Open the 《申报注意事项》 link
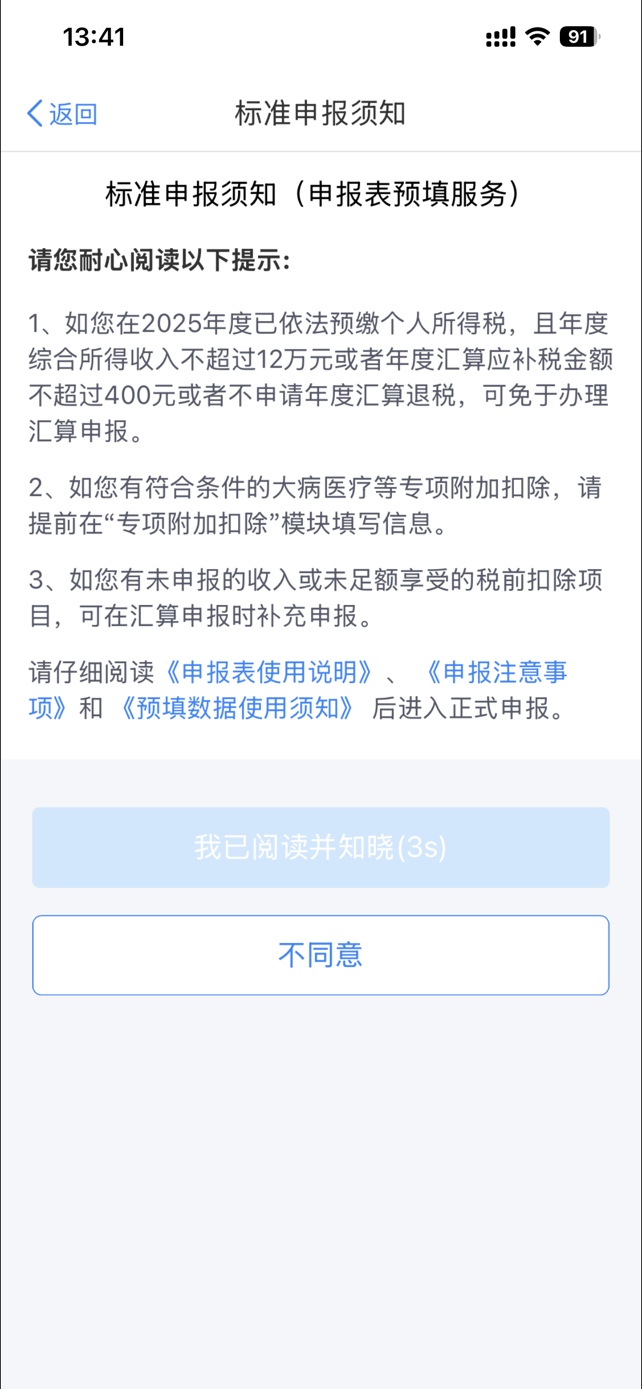 coord(495,672)
